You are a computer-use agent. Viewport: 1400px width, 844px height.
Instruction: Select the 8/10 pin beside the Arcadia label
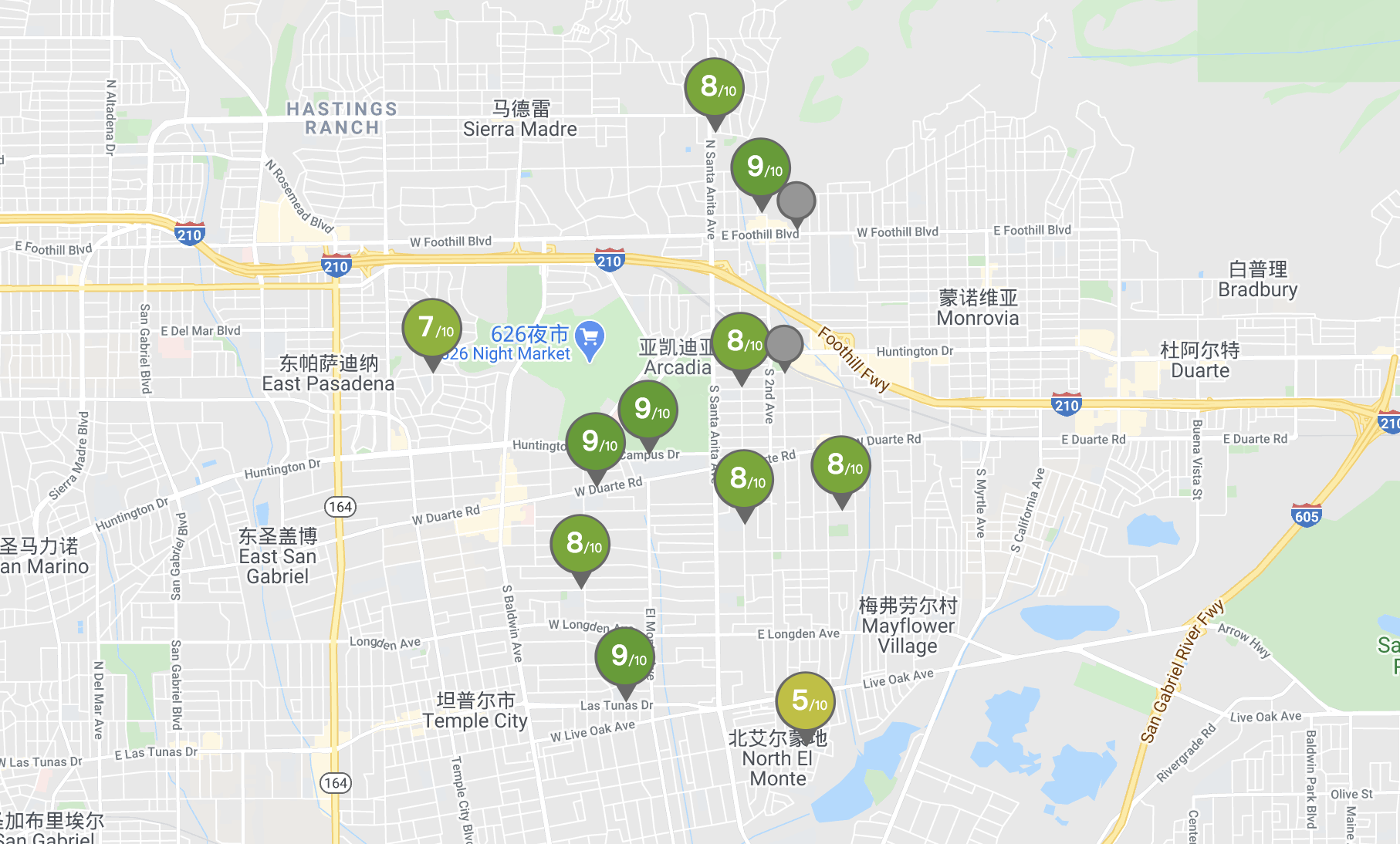point(741,342)
